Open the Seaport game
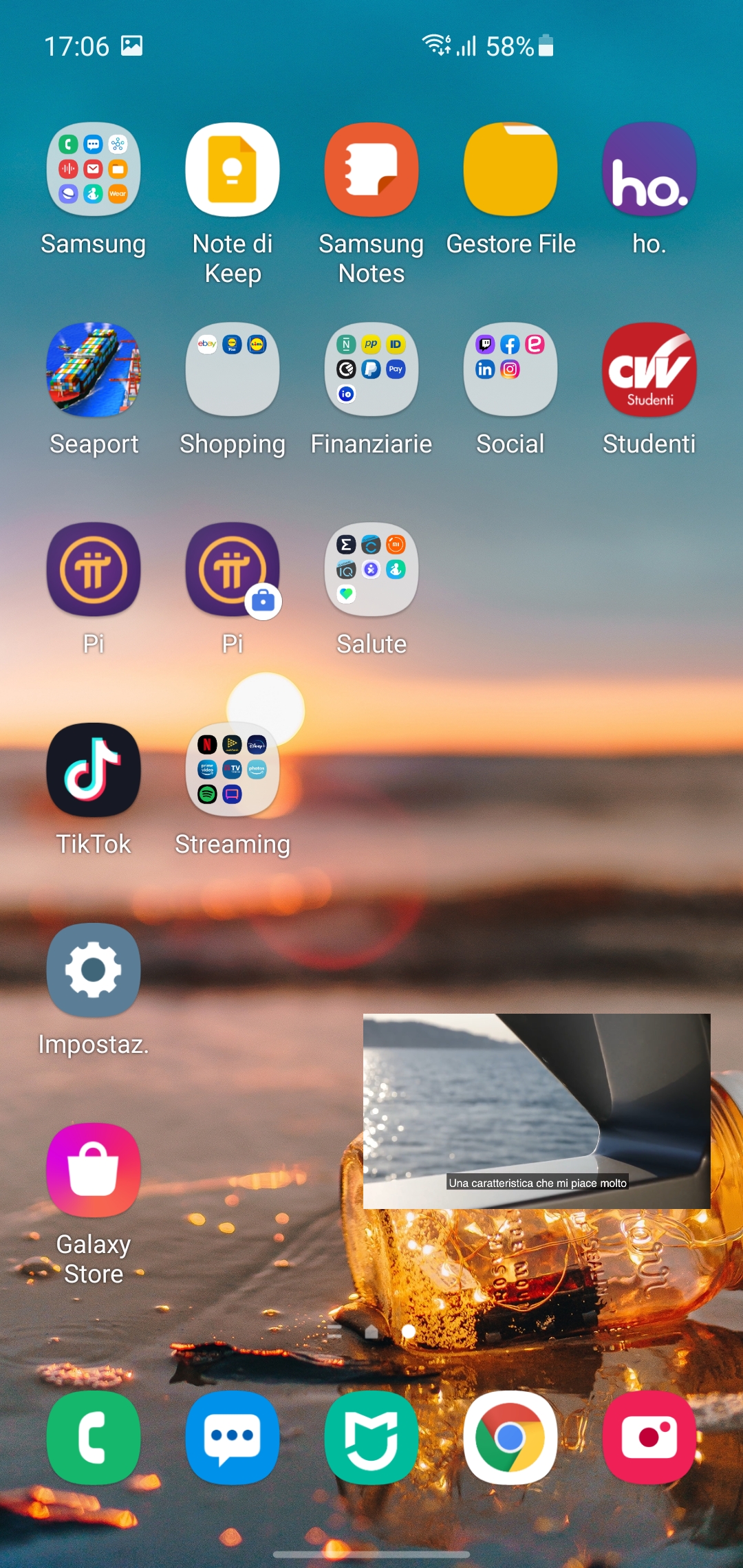Image resolution: width=743 pixels, height=1568 pixels. point(94,369)
